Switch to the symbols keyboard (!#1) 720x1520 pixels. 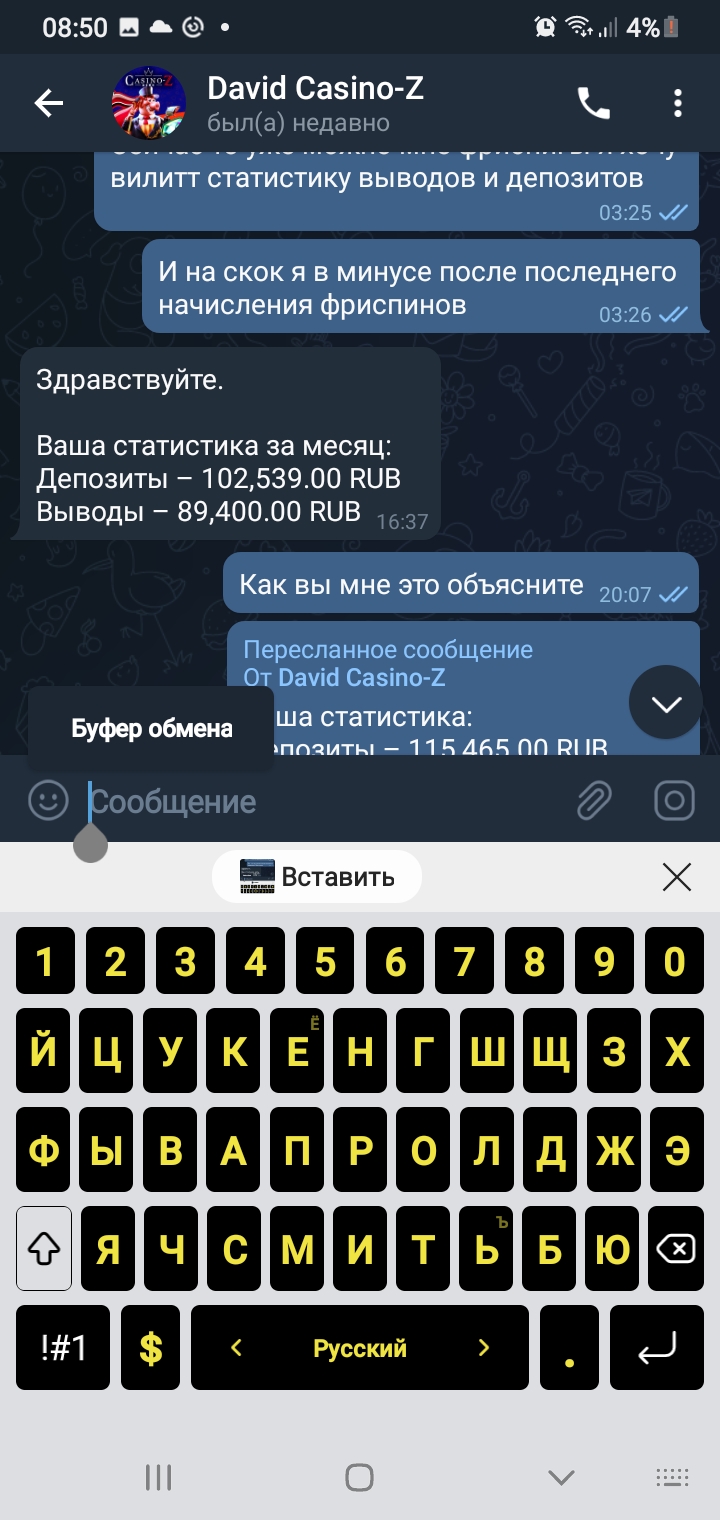point(64,1348)
